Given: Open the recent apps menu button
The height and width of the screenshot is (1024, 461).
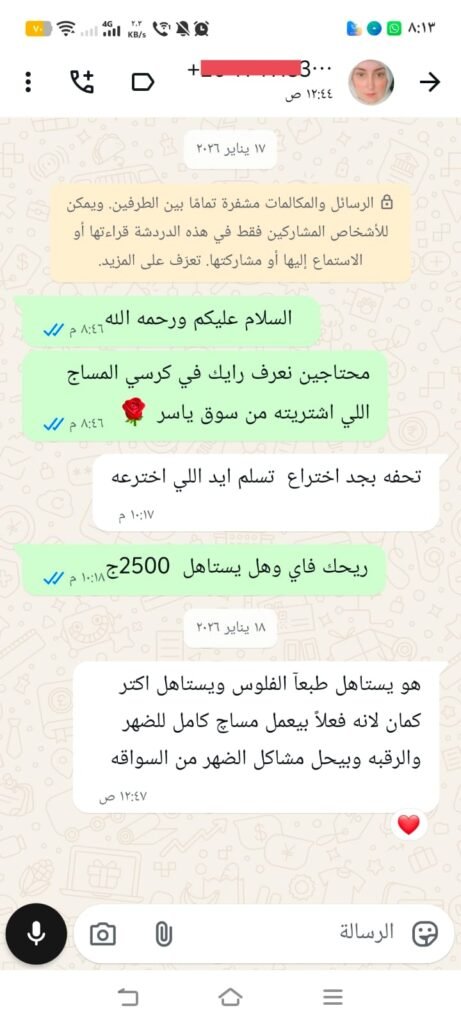Looking at the screenshot, I should coord(333,997).
